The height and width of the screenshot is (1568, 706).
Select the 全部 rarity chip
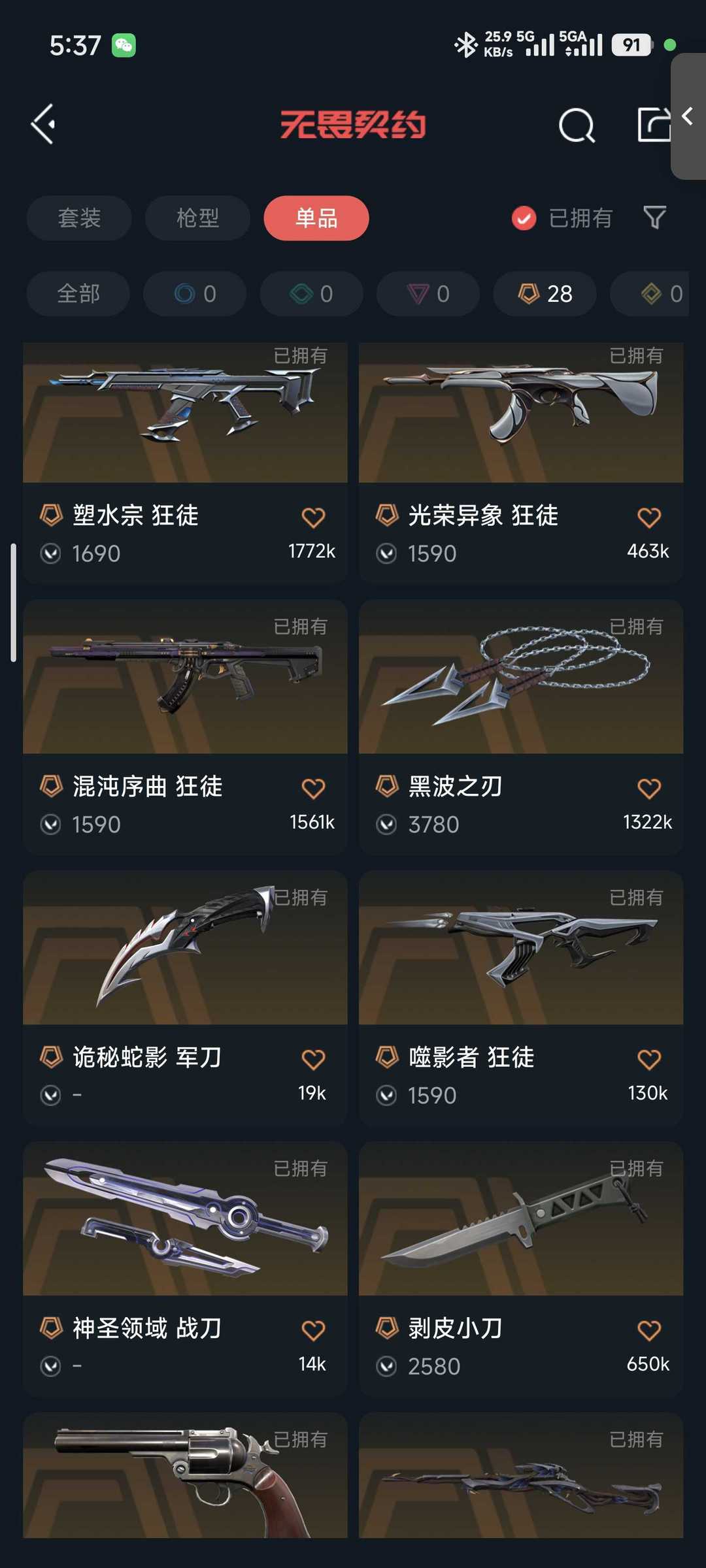78,294
